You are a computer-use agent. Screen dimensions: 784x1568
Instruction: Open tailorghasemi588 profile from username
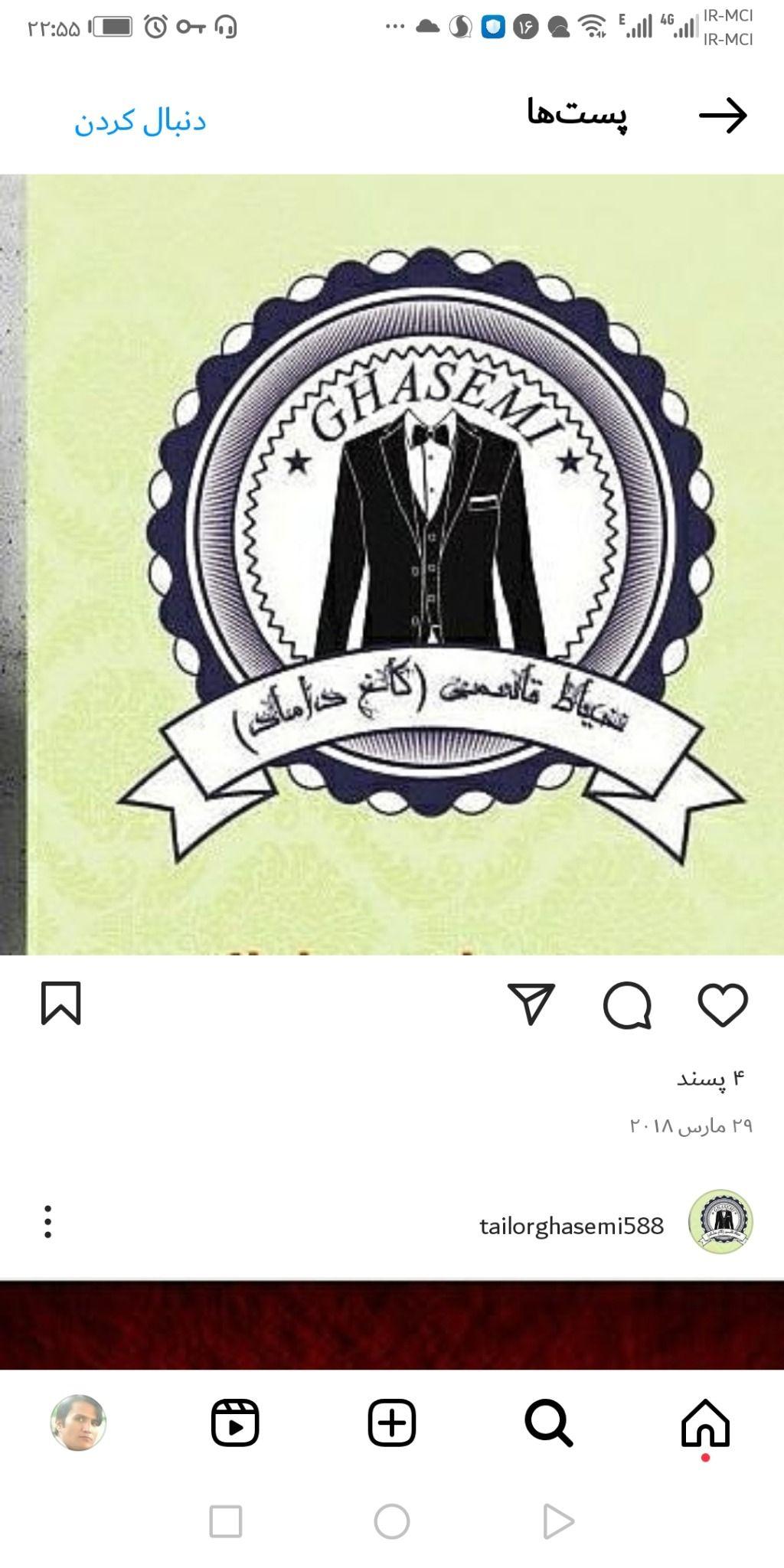click(571, 1226)
